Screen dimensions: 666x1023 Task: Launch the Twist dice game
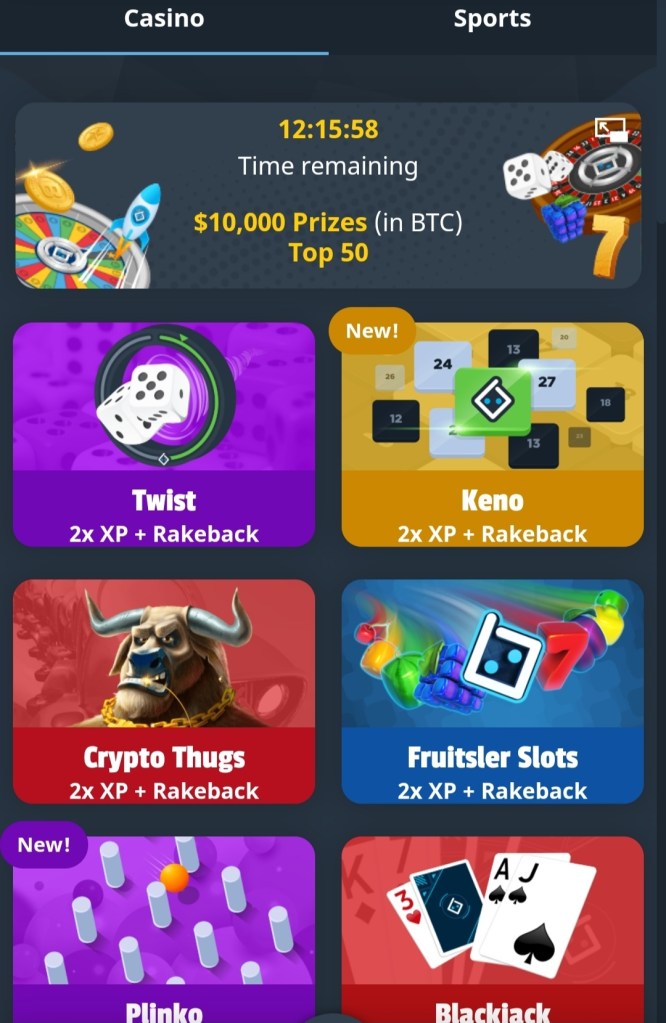tap(164, 435)
